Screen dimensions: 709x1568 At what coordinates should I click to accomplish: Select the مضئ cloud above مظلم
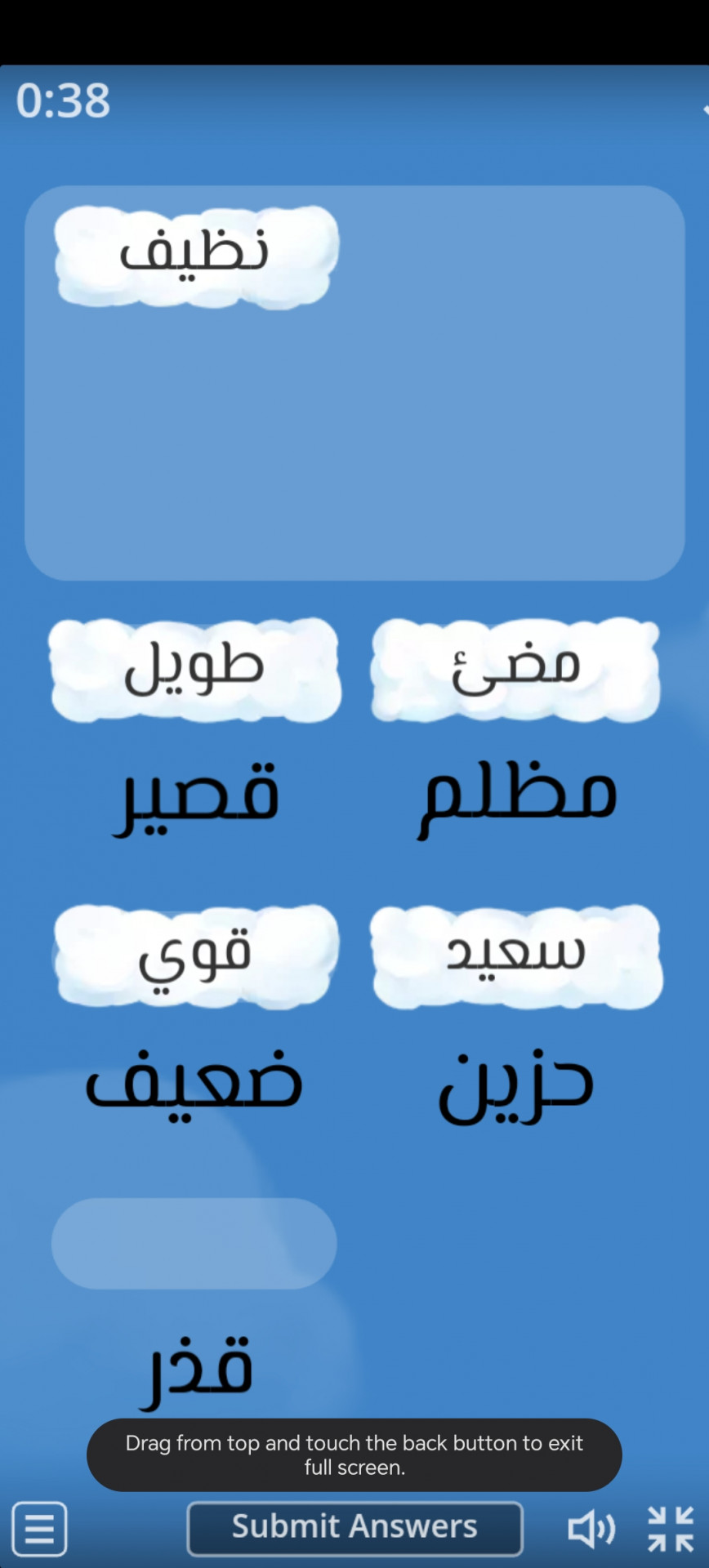coord(515,670)
